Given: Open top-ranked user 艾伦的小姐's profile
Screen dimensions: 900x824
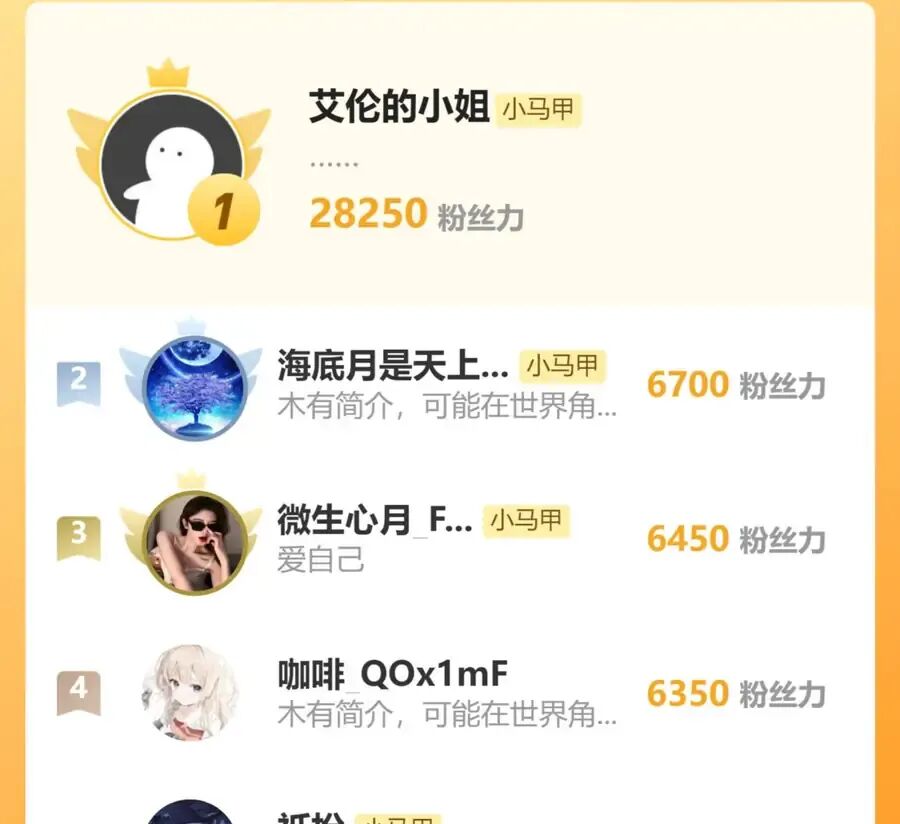Looking at the screenshot, I should (x=398, y=108).
